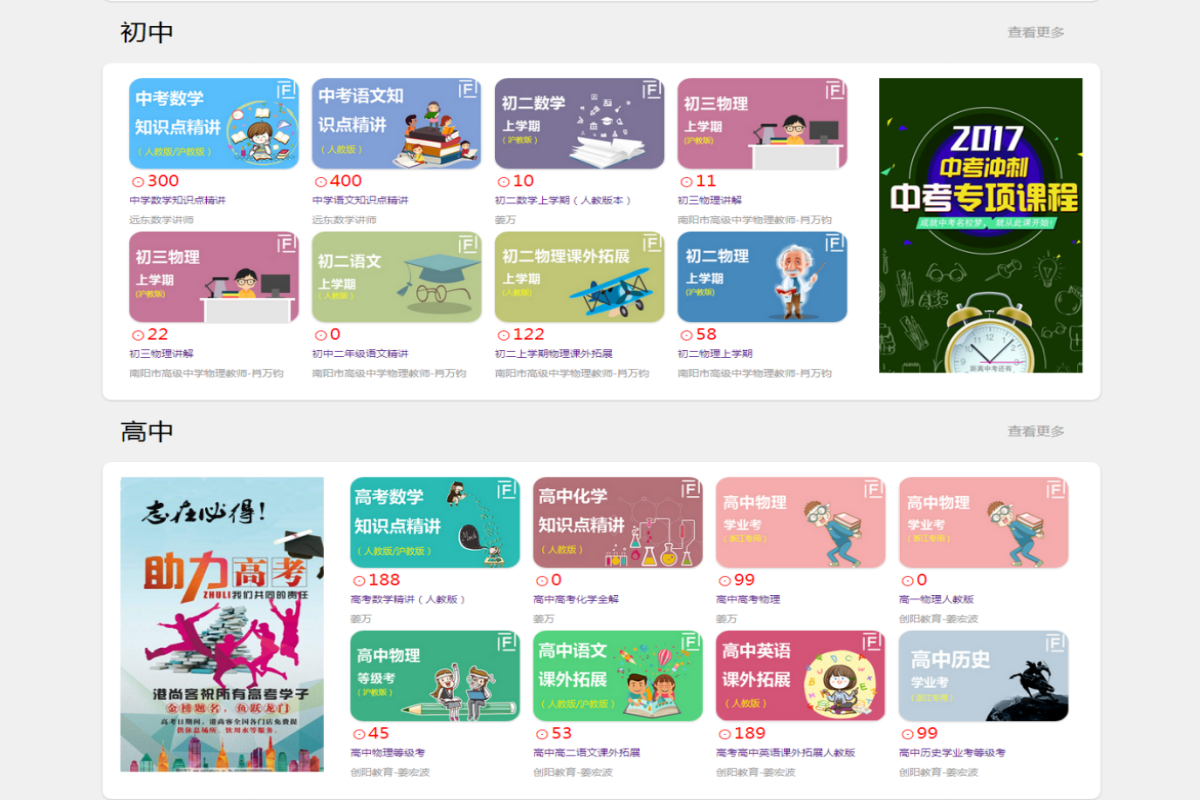Viewport: 1200px width, 800px height.
Task: Open the 初二物理上学期 card with the scientist
Action: pyautogui.click(x=762, y=277)
